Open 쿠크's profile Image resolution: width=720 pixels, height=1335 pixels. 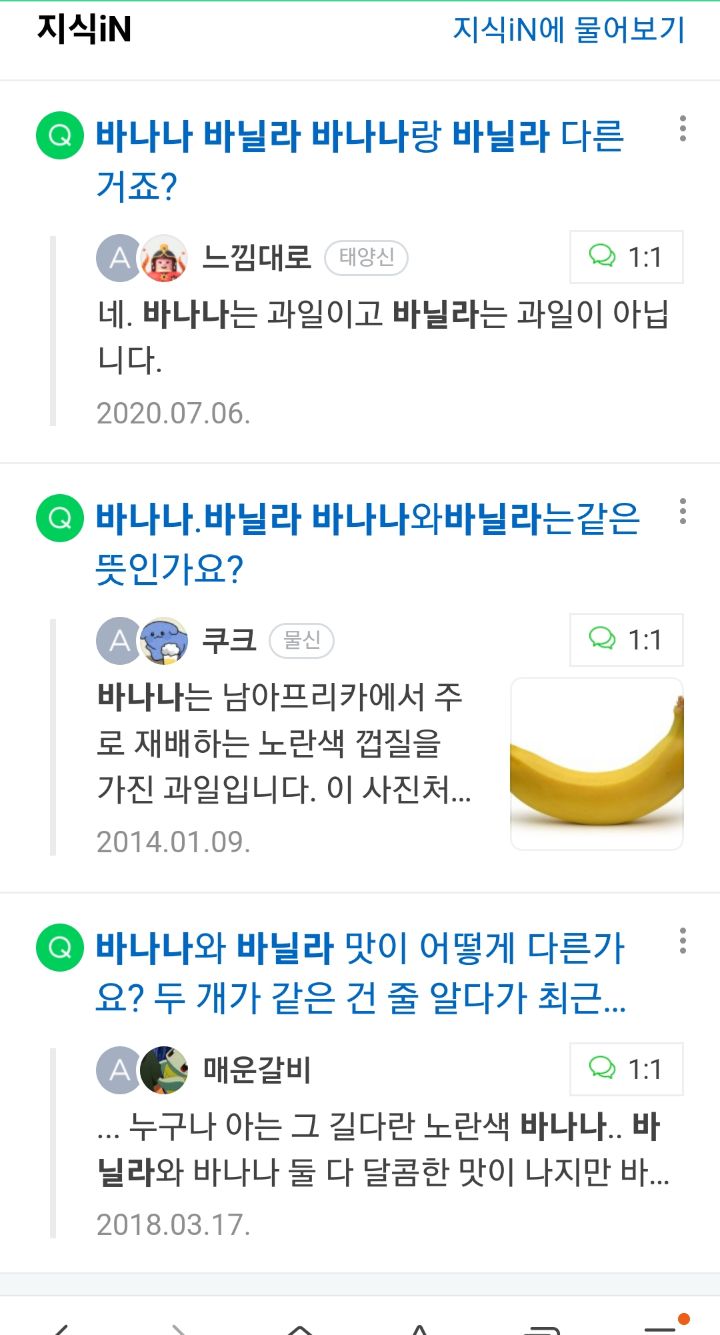(x=229, y=640)
